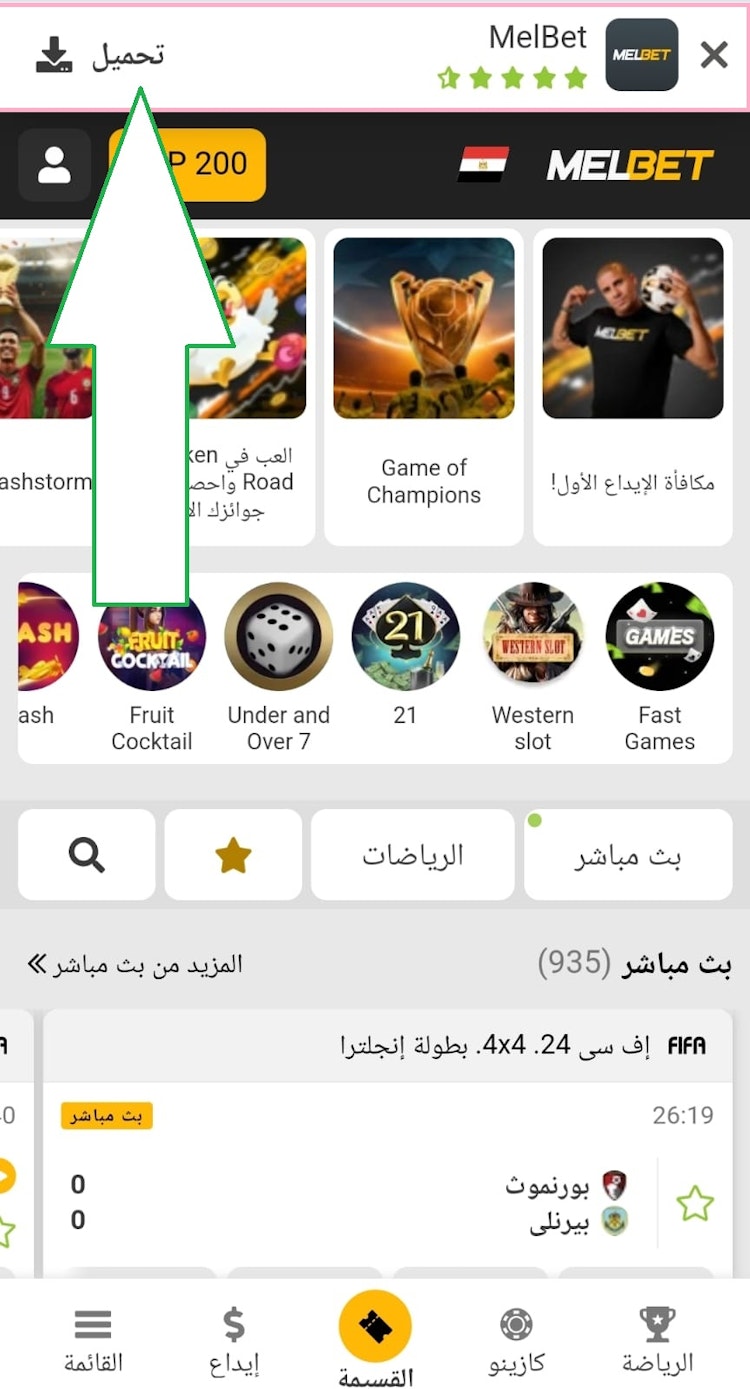Open the search magnifier button
Screen dimensions: 750x1389
[87, 856]
